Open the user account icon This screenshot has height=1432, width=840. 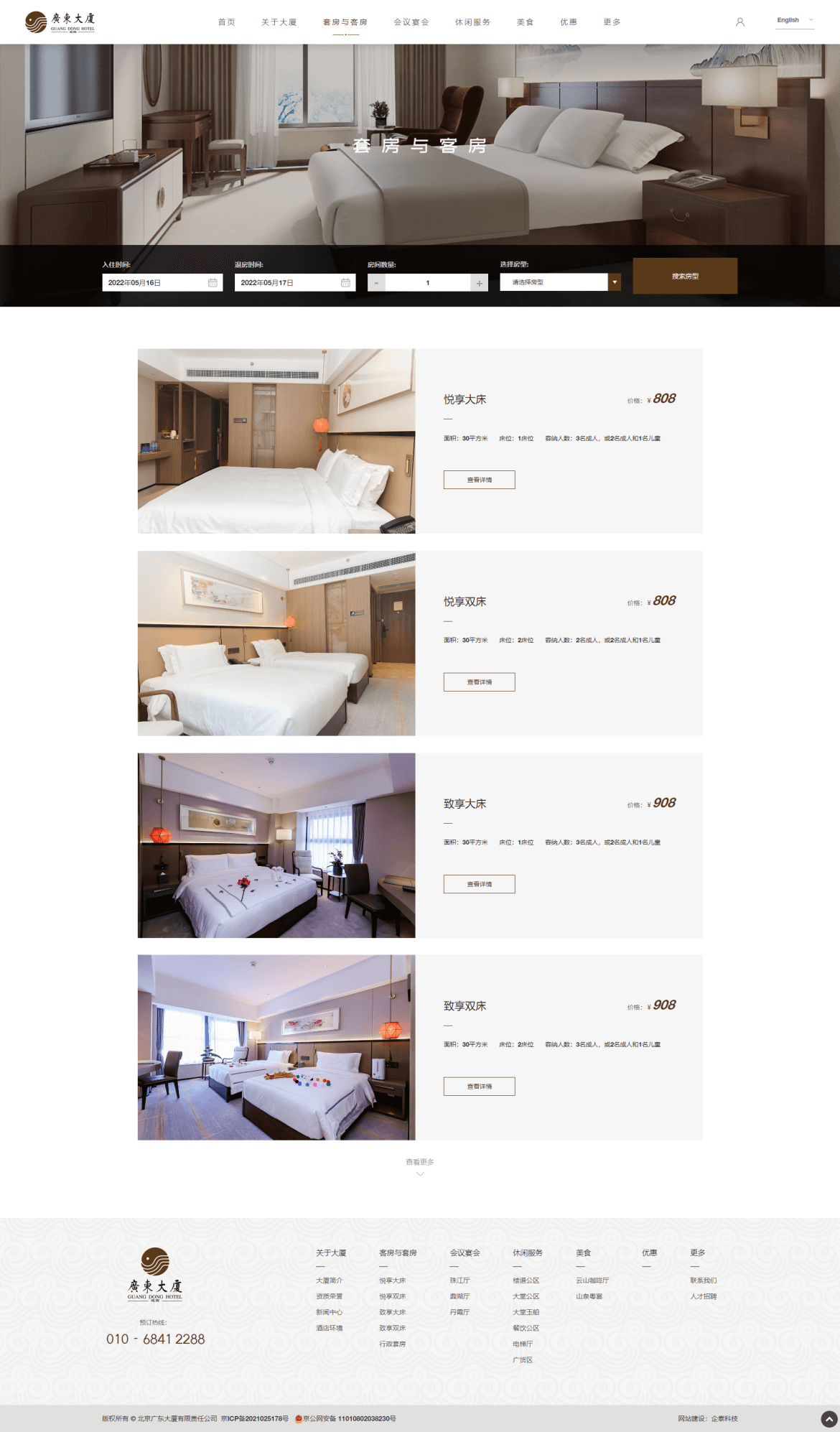pyautogui.click(x=739, y=22)
